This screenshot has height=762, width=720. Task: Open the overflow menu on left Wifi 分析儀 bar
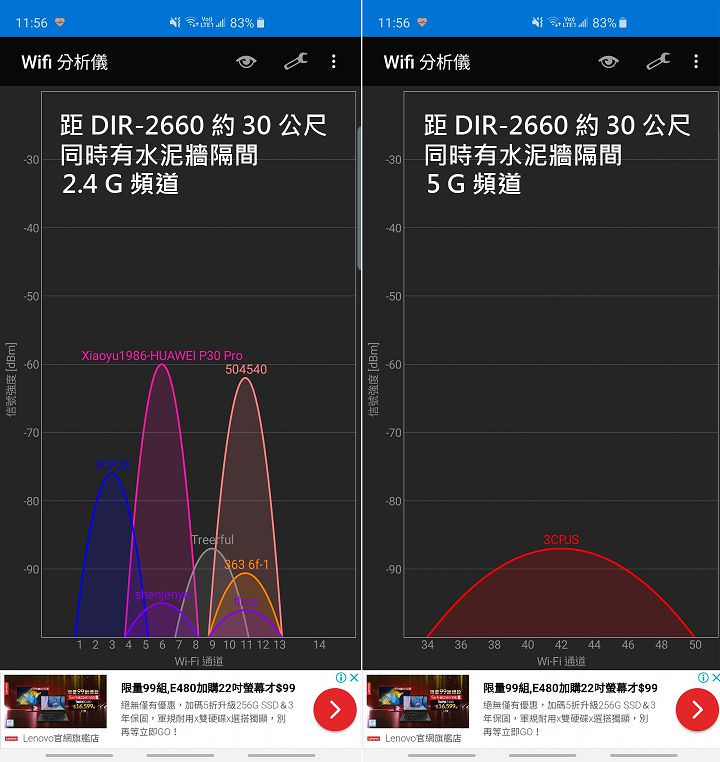coord(334,62)
